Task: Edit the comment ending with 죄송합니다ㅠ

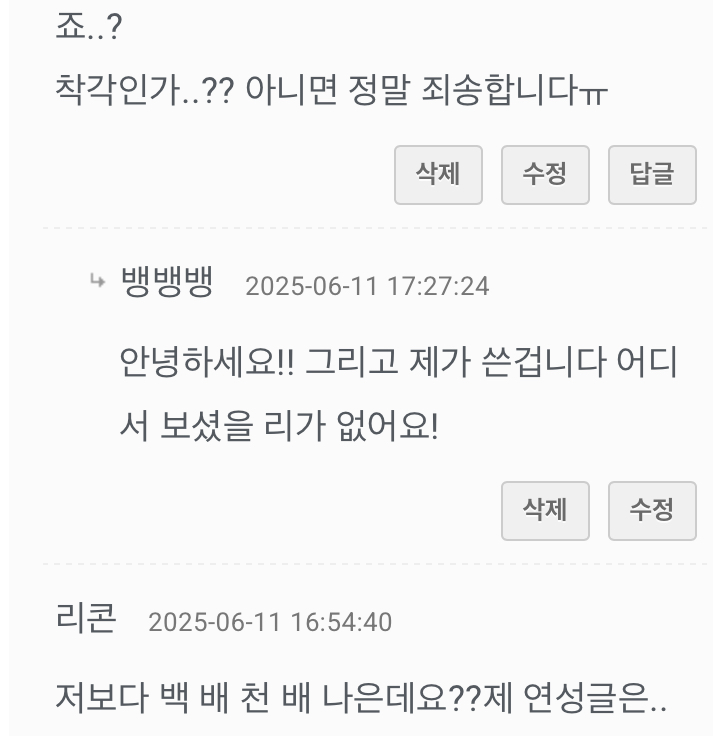Action: pyautogui.click(x=545, y=175)
